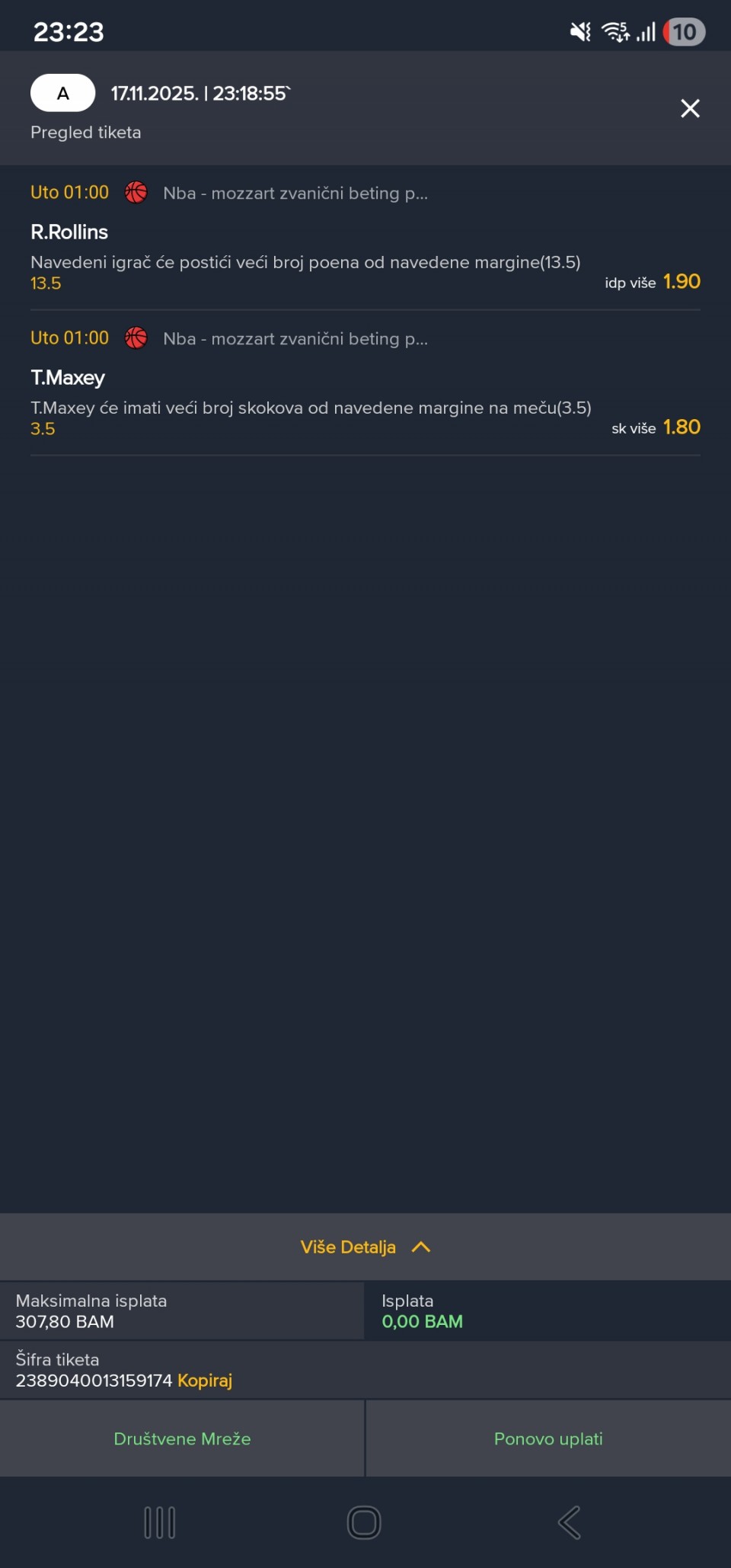Share ticket via Društvene Mreže

coord(182,1438)
